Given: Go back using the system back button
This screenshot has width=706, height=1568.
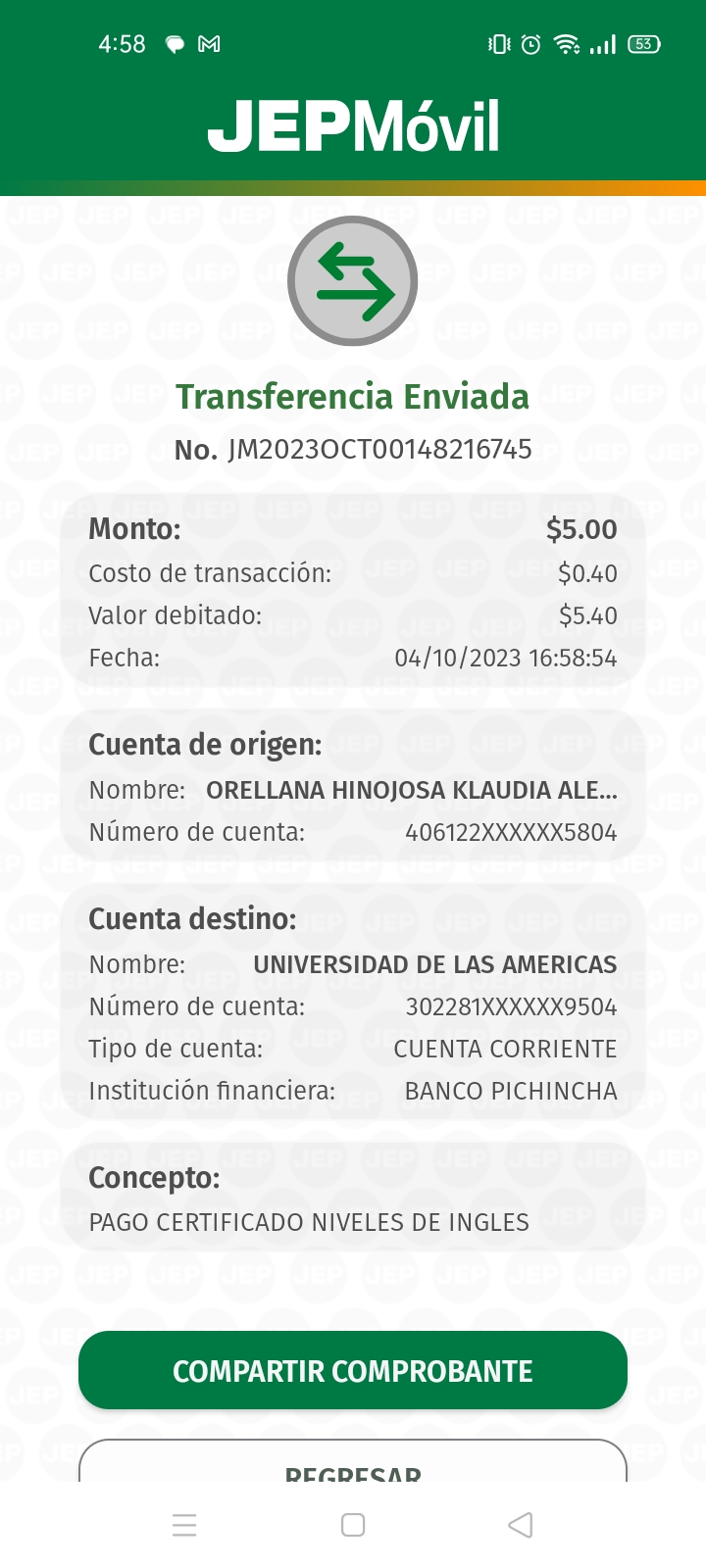Looking at the screenshot, I should pos(521,1525).
